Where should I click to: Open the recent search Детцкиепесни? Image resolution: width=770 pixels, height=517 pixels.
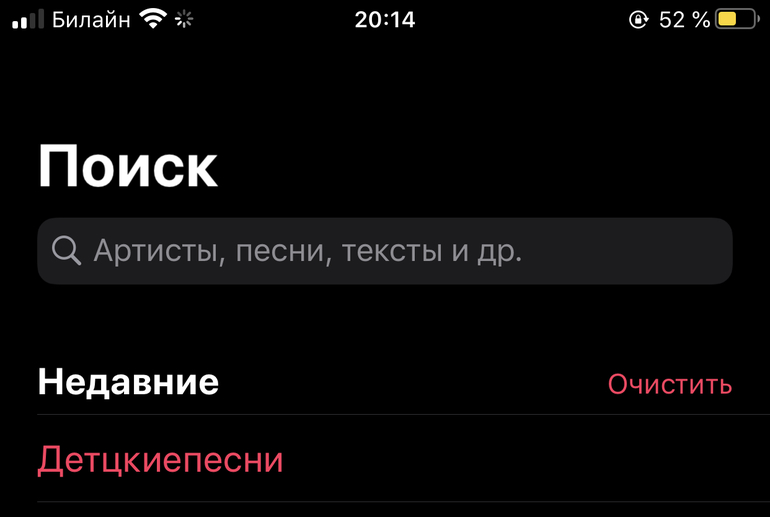coord(161,460)
